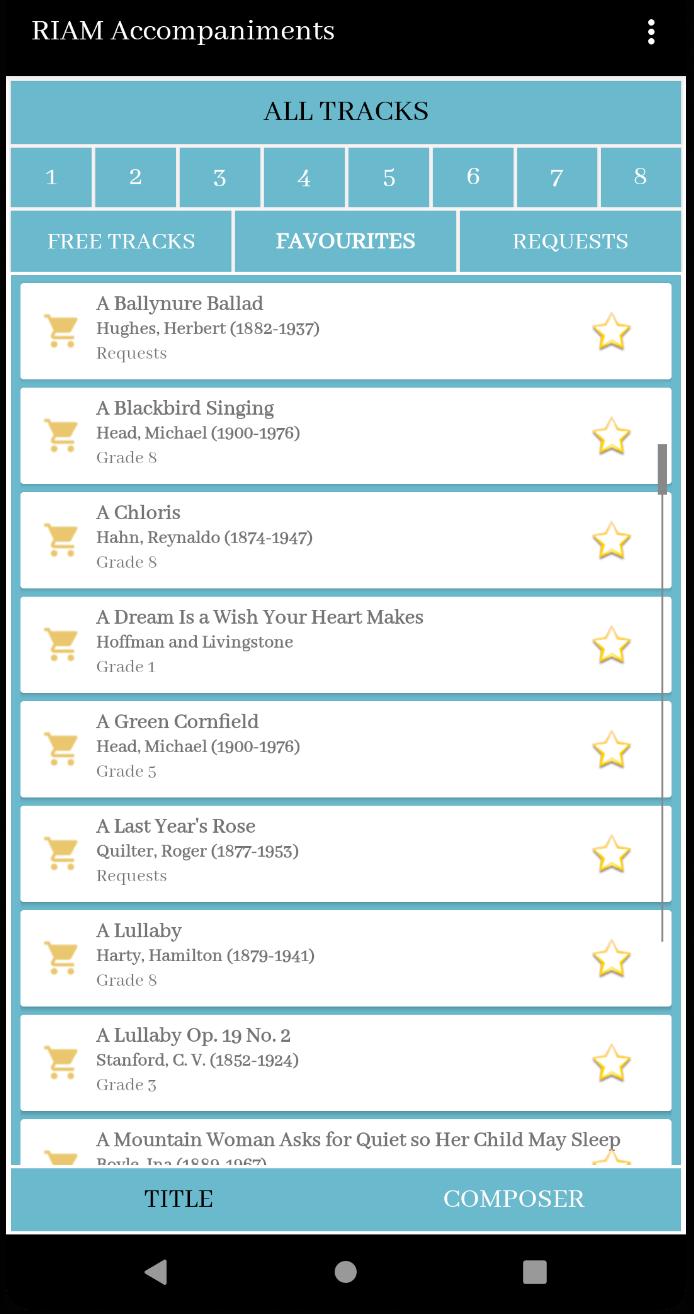Filter by grade 1
This screenshot has width=694, height=1314.
pyautogui.click(x=51, y=177)
